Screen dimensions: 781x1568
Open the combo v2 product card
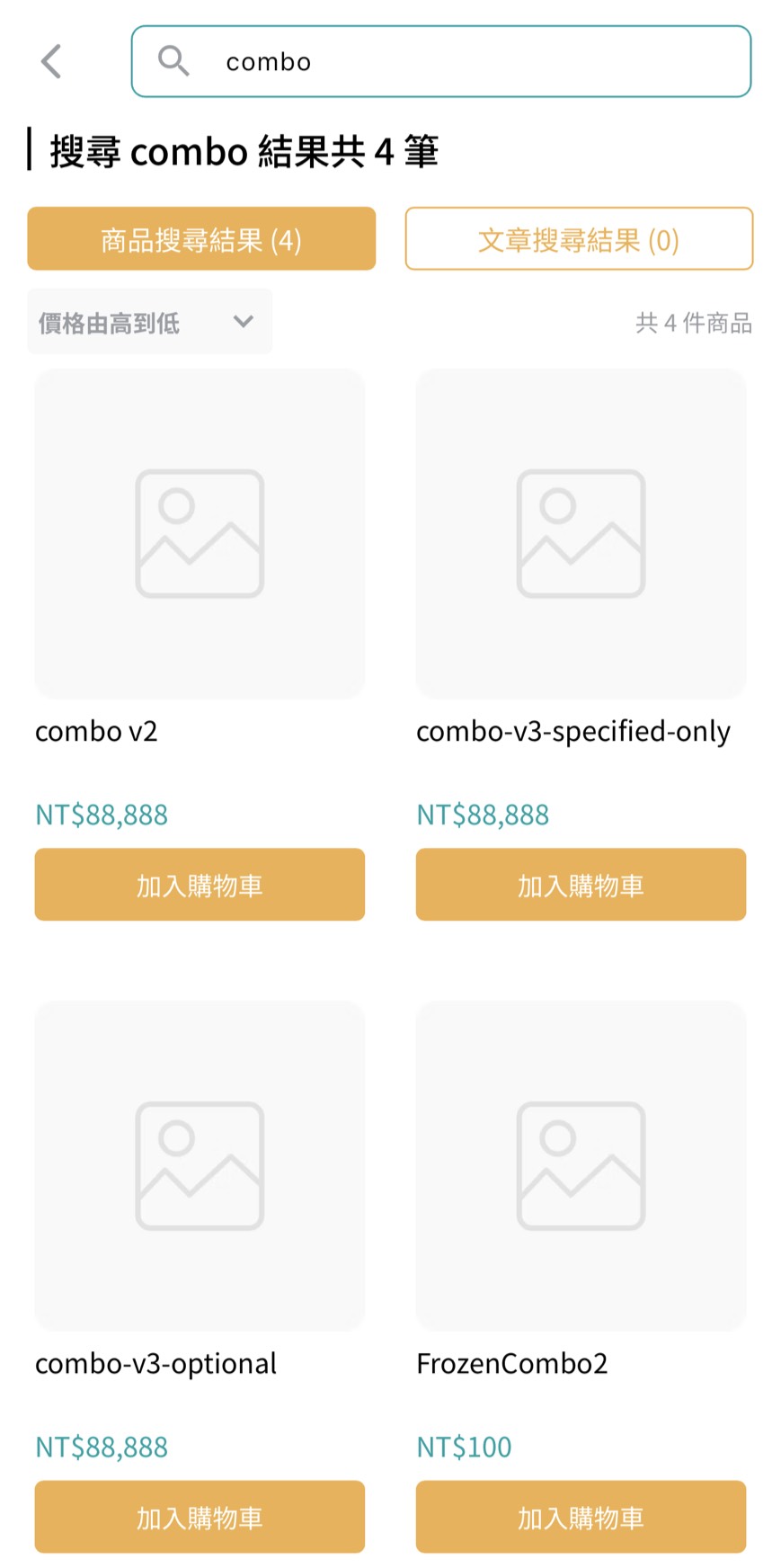(200, 534)
